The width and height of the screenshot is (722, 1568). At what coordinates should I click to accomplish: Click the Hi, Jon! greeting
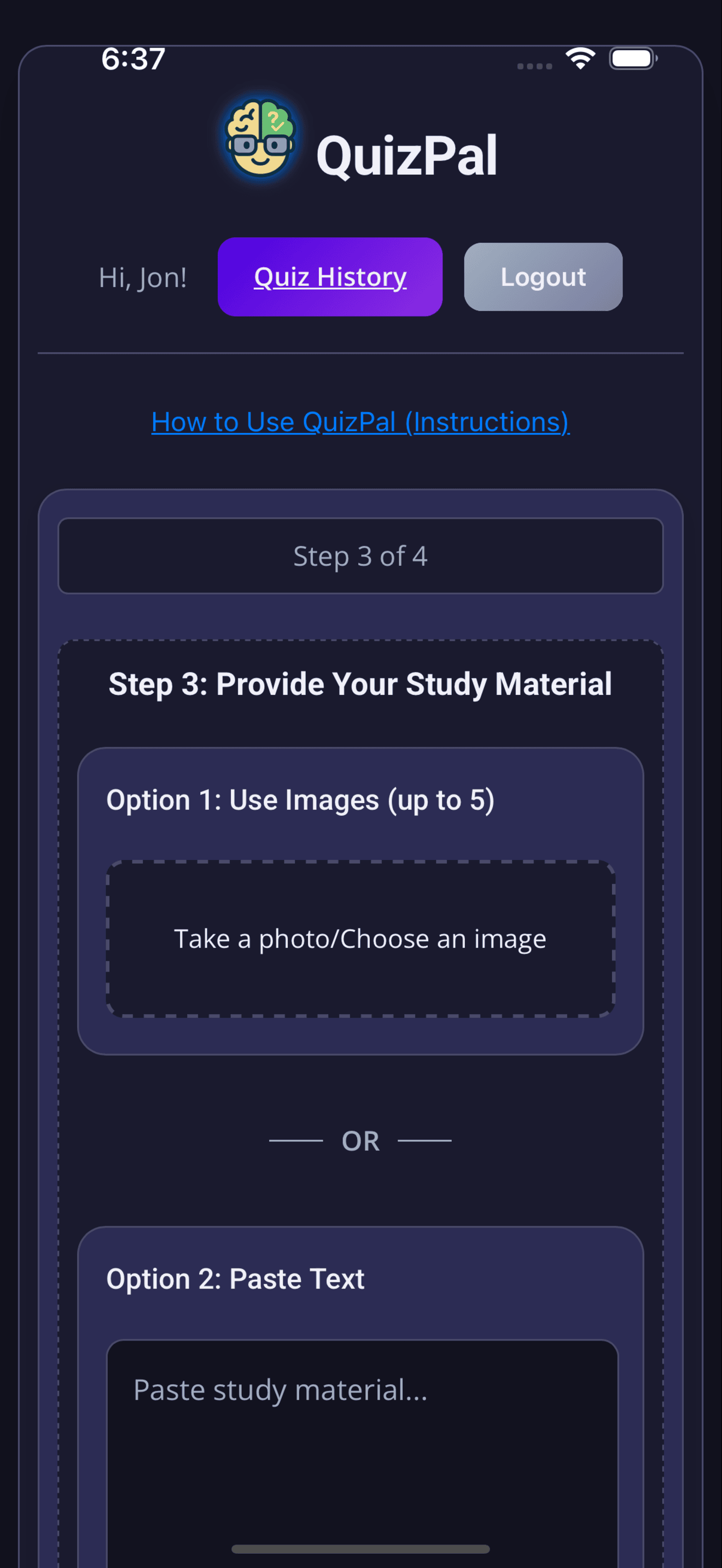(x=142, y=277)
